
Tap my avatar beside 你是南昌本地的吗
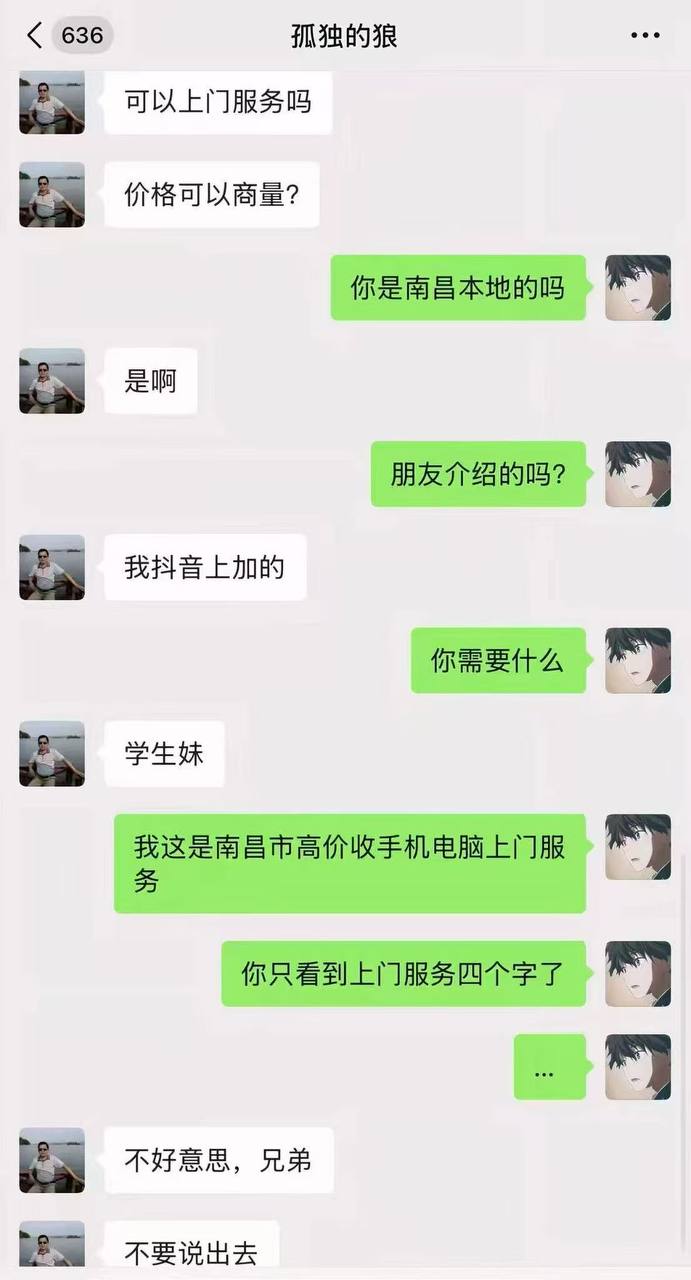click(x=638, y=288)
